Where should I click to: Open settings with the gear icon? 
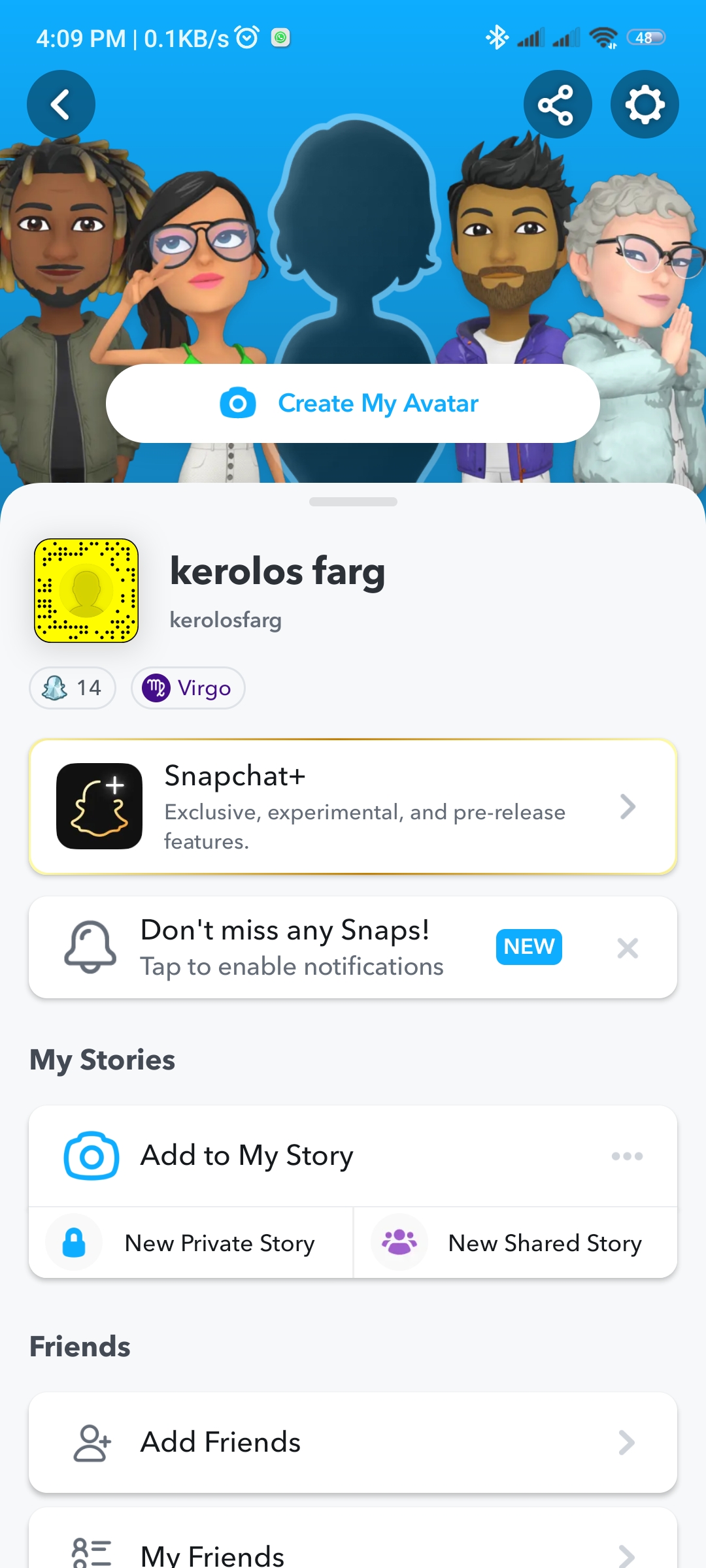pos(645,105)
